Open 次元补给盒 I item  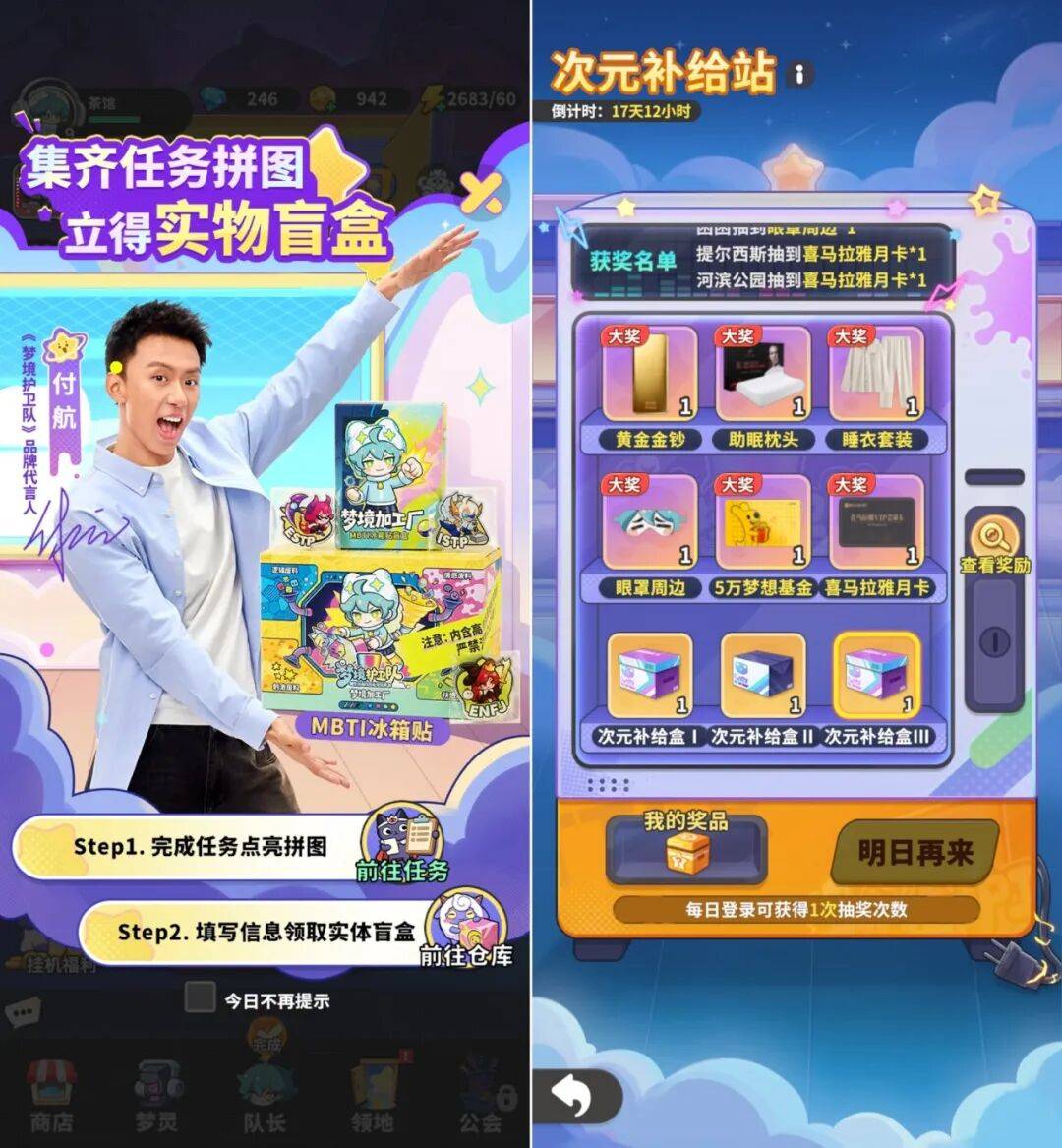tap(650, 677)
